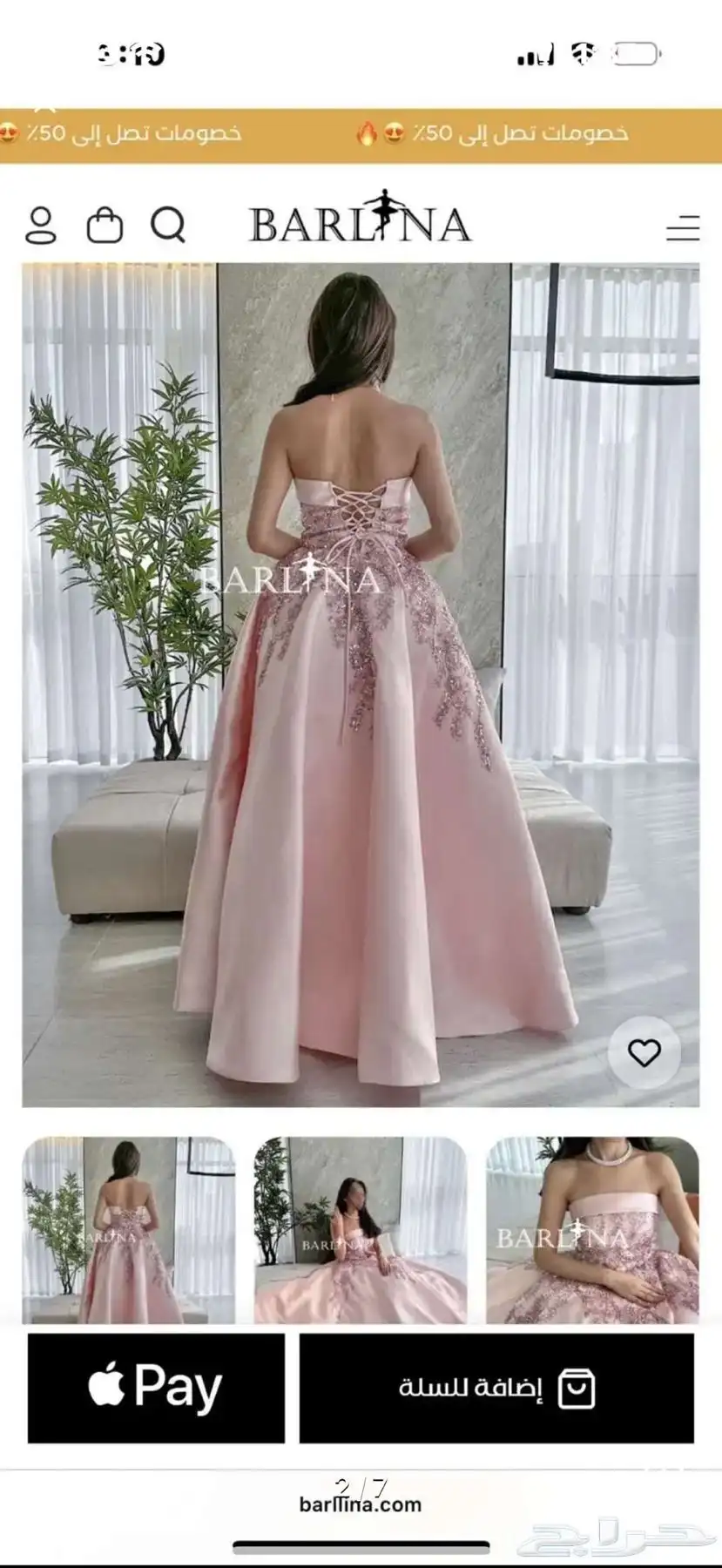This screenshot has width=722, height=1568.
Task: Buy with Apple Pay
Action: click(x=156, y=1388)
